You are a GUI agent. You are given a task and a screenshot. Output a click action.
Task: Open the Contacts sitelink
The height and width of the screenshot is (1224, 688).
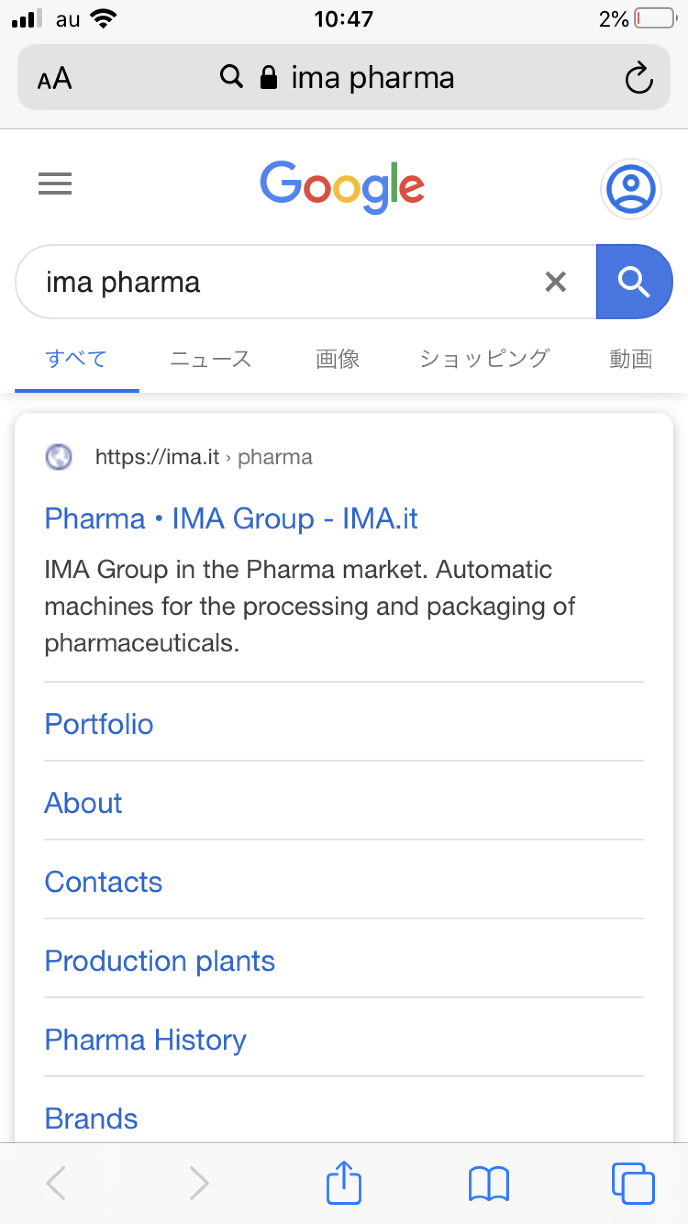coord(103,882)
